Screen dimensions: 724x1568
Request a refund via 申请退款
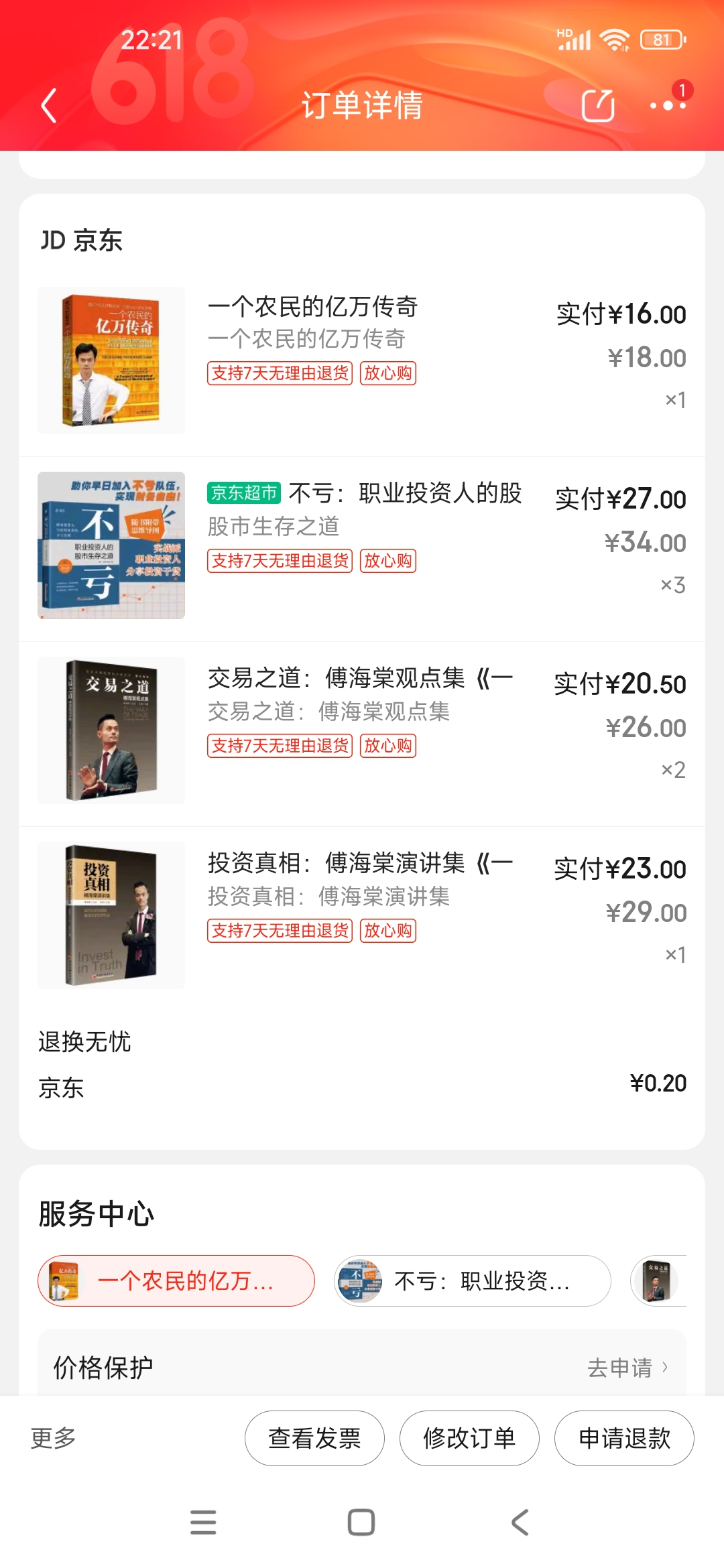point(624,1438)
